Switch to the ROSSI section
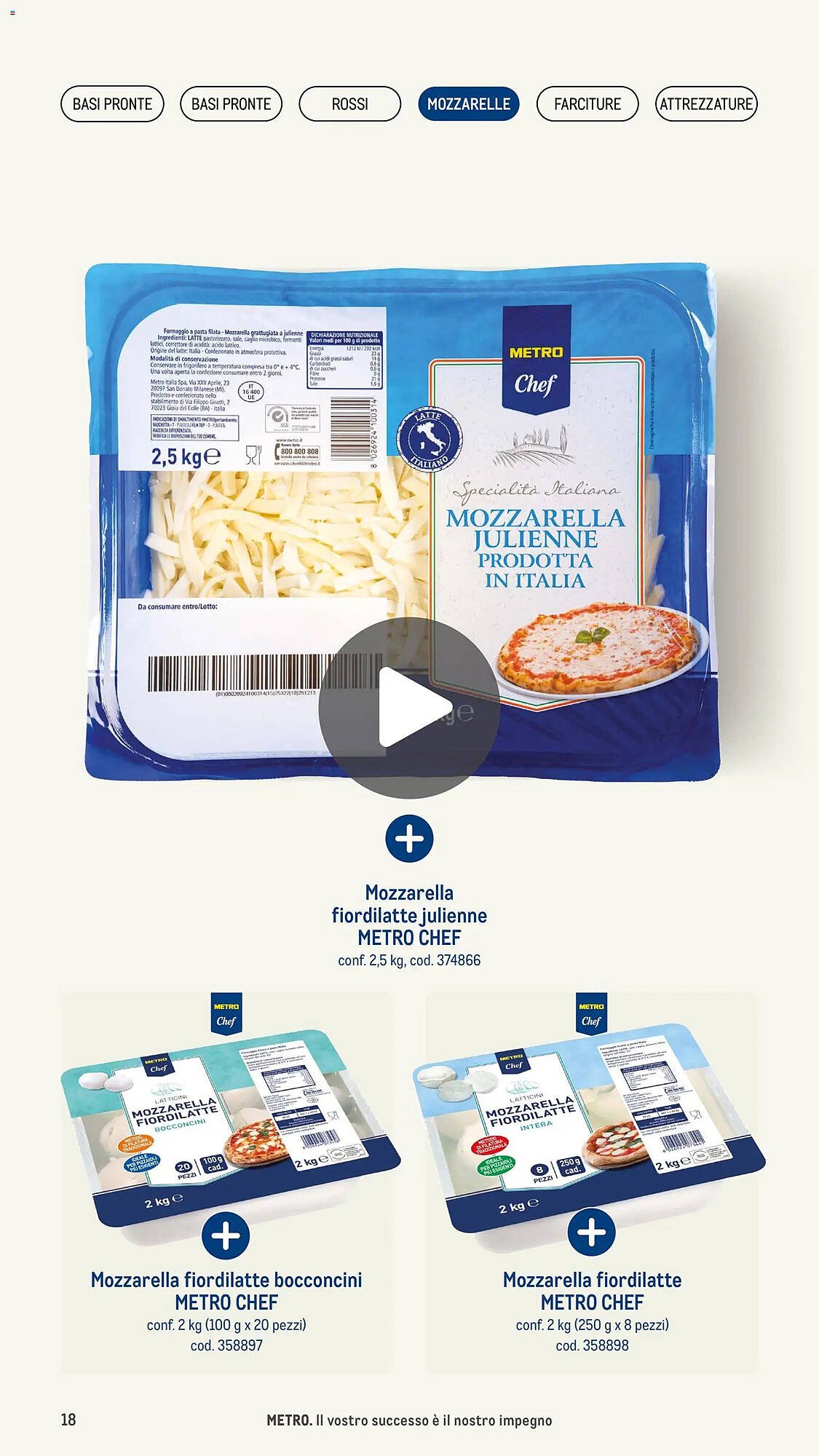Image resolution: width=819 pixels, height=1456 pixels. click(x=349, y=104)
